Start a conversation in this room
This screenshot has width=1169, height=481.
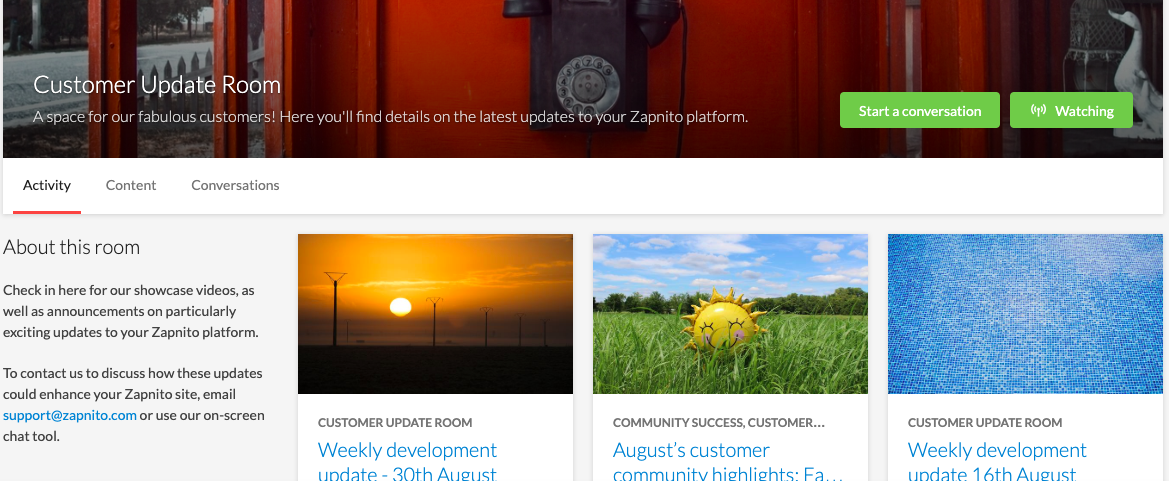919,111
